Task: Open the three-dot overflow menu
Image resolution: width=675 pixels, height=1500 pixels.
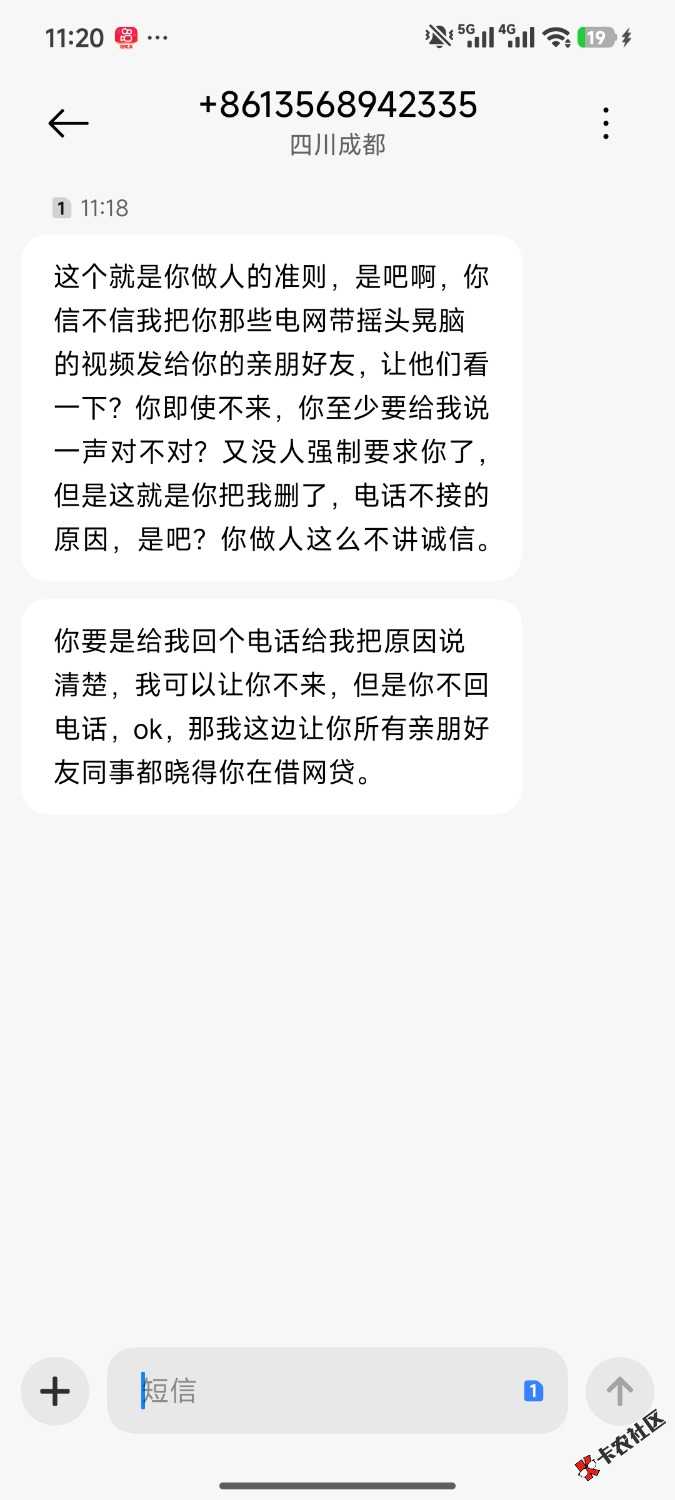Action: (x=605, y=123)
